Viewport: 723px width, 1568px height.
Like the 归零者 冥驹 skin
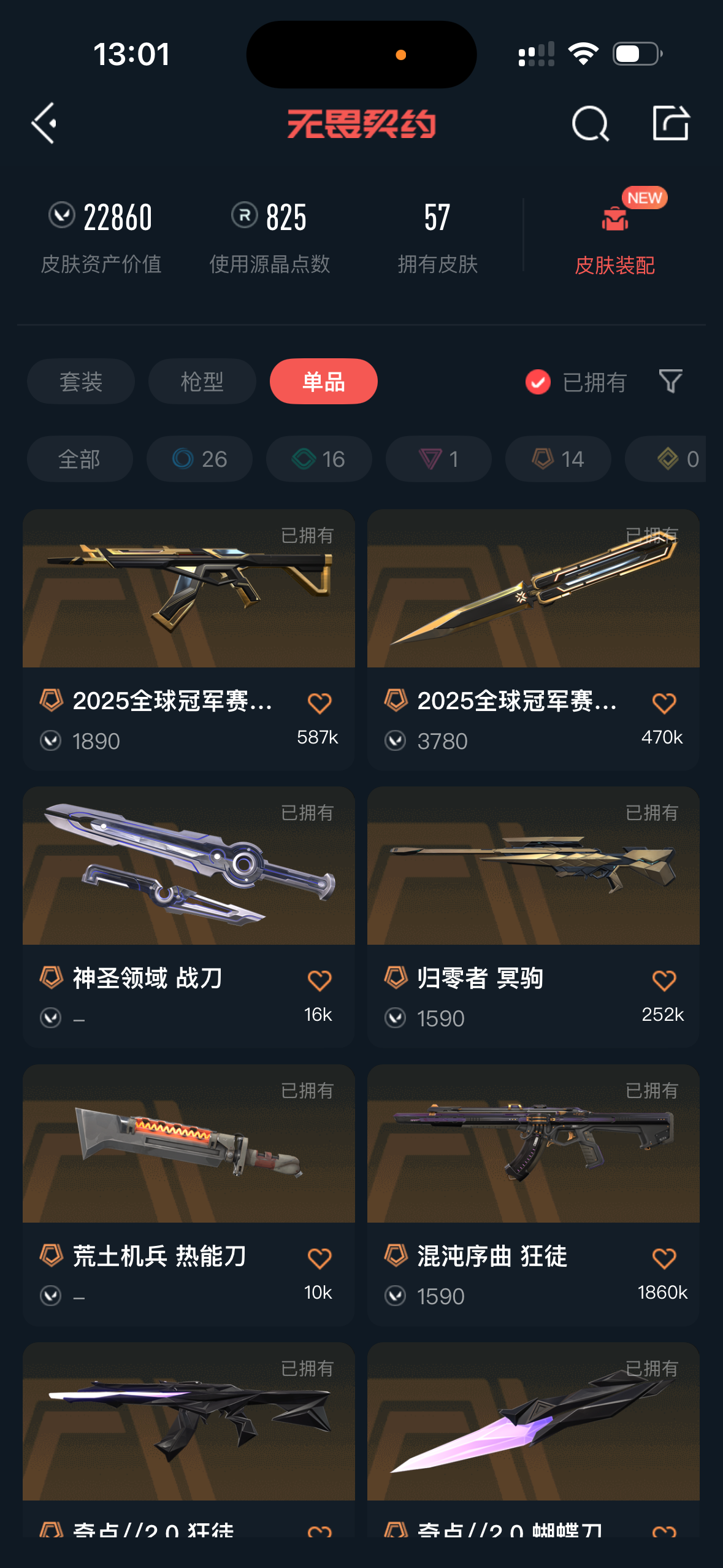(664, 981)
